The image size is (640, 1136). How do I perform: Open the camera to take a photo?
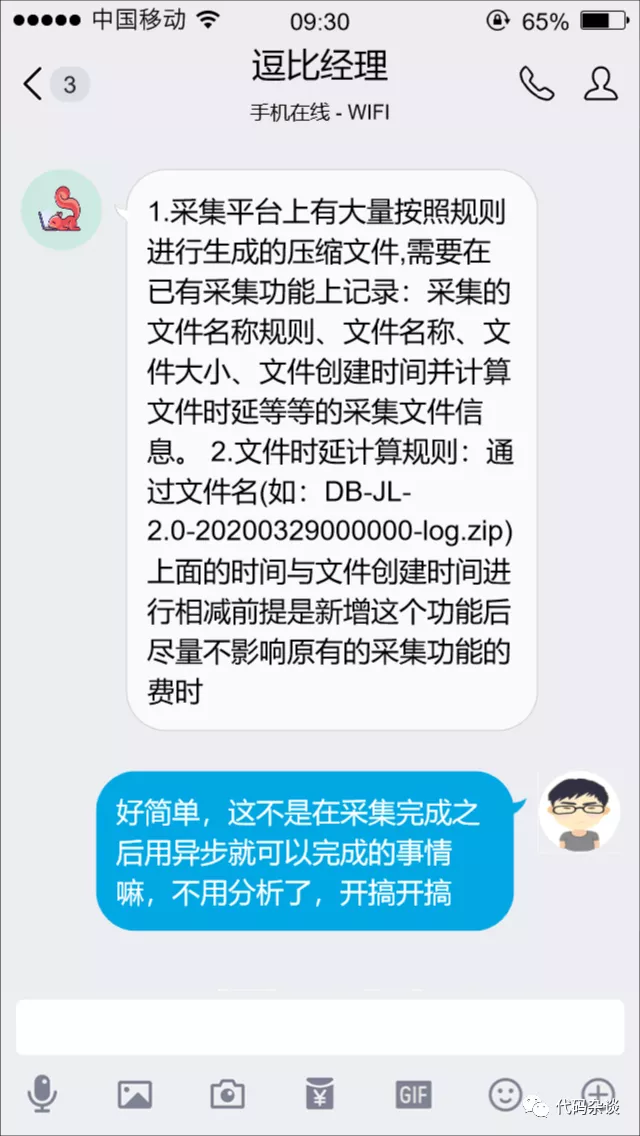[x=227, y=1094]
